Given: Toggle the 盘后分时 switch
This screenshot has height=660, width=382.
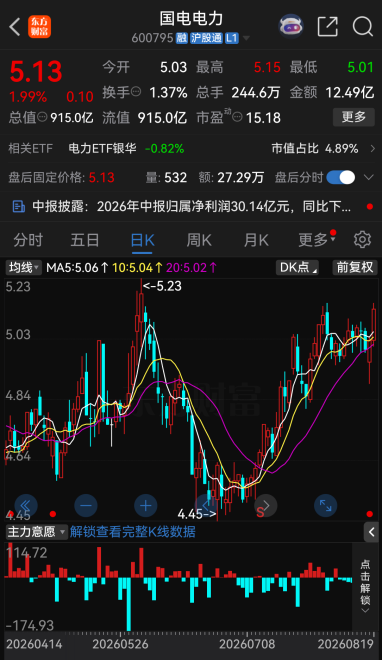Looking at the screenshot, I should (341, 177).
